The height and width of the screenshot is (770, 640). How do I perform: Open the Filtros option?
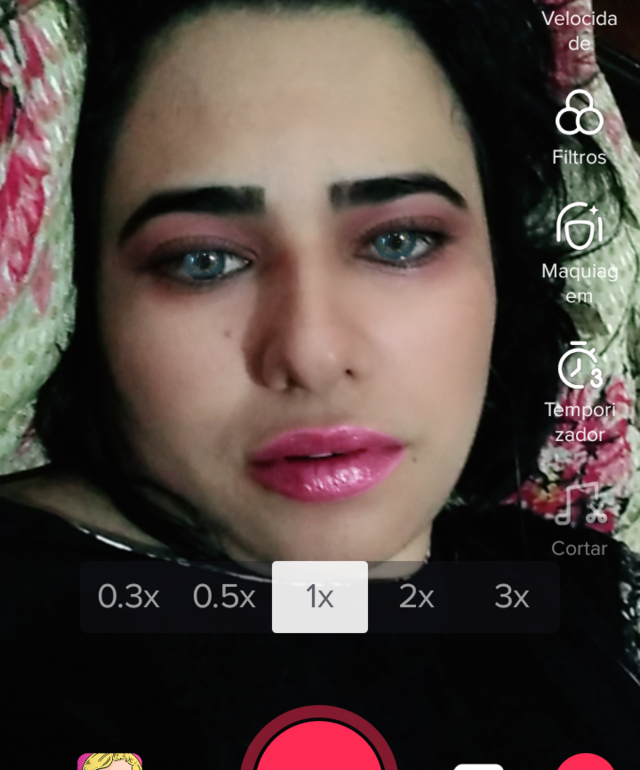(x=579, y=128)
